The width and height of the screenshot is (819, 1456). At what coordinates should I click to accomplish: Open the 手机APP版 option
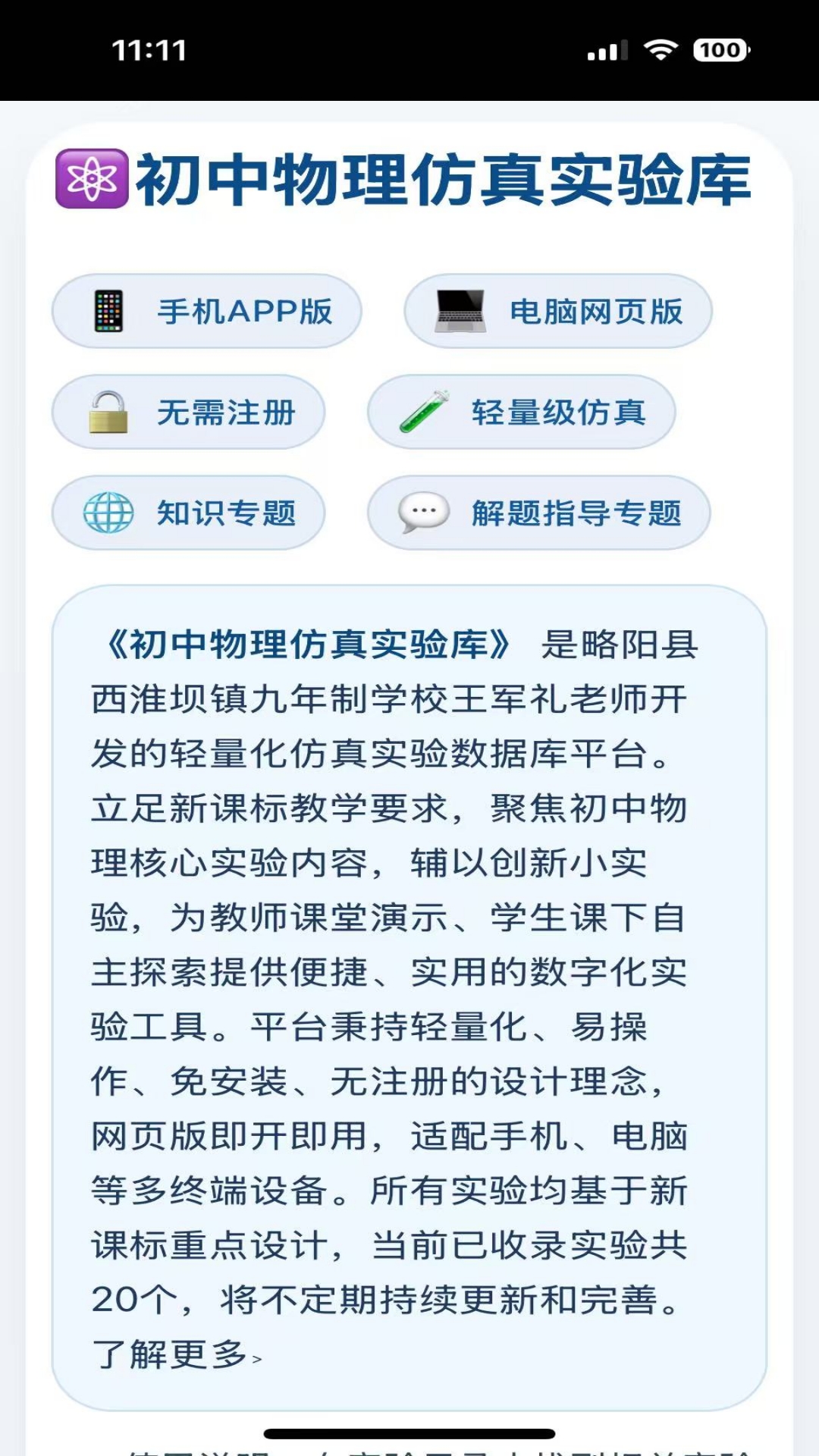point(206,311)
